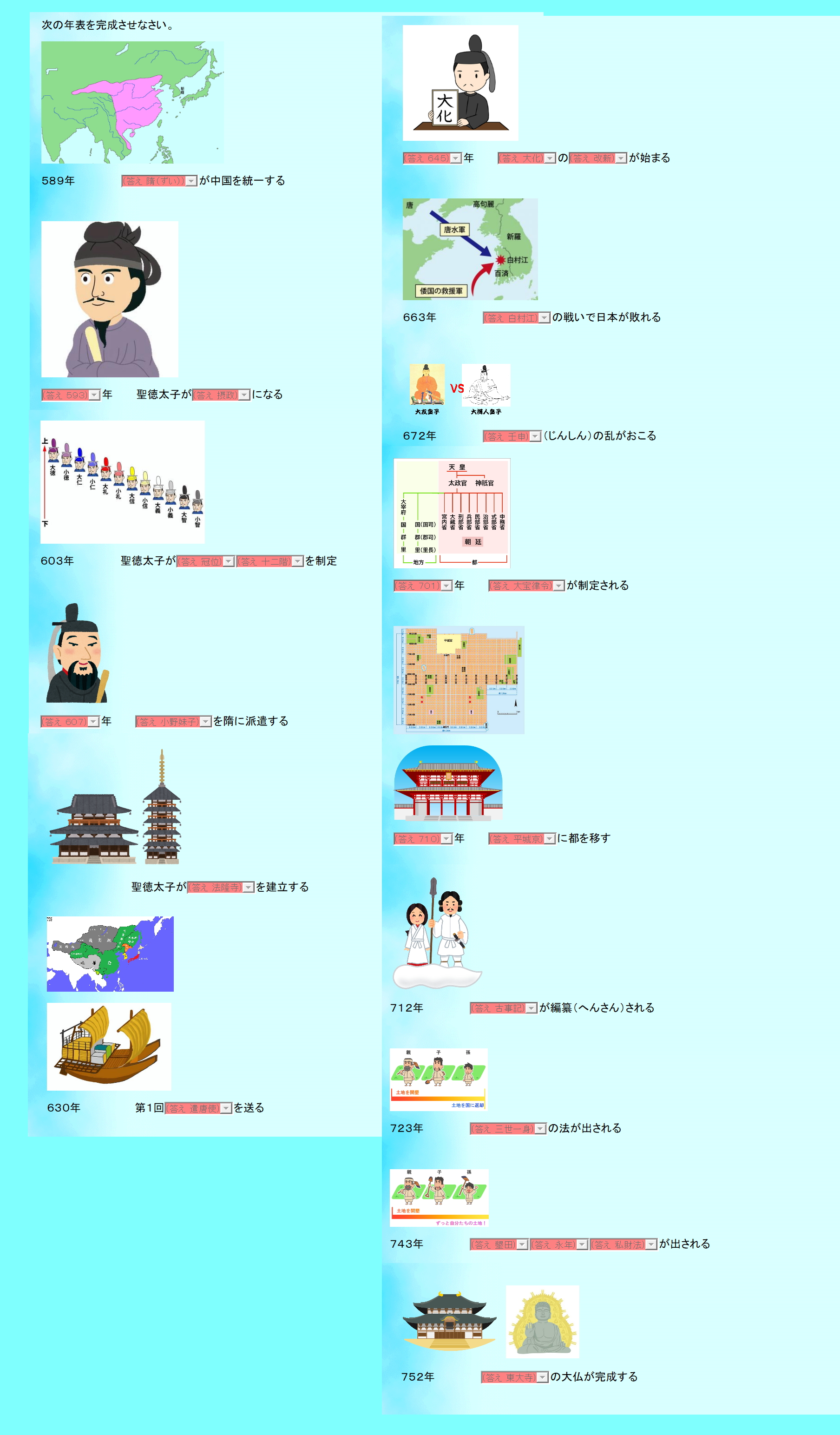Open the 大宝律令 answer dropdown

tap(558, 586)
